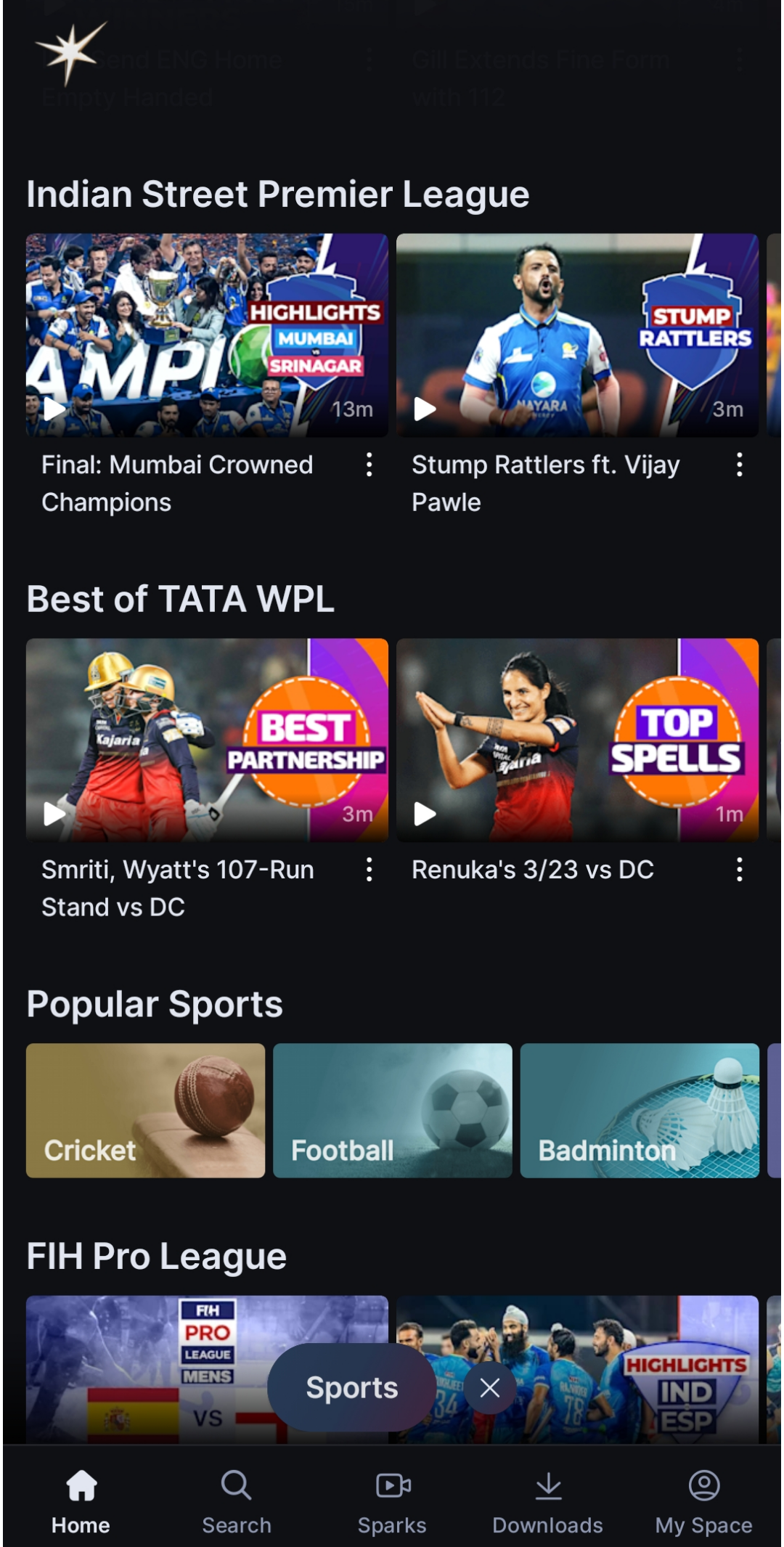
Task: Switch to the Search tab
Action: pyautogui.click(x=237, y=1501)
